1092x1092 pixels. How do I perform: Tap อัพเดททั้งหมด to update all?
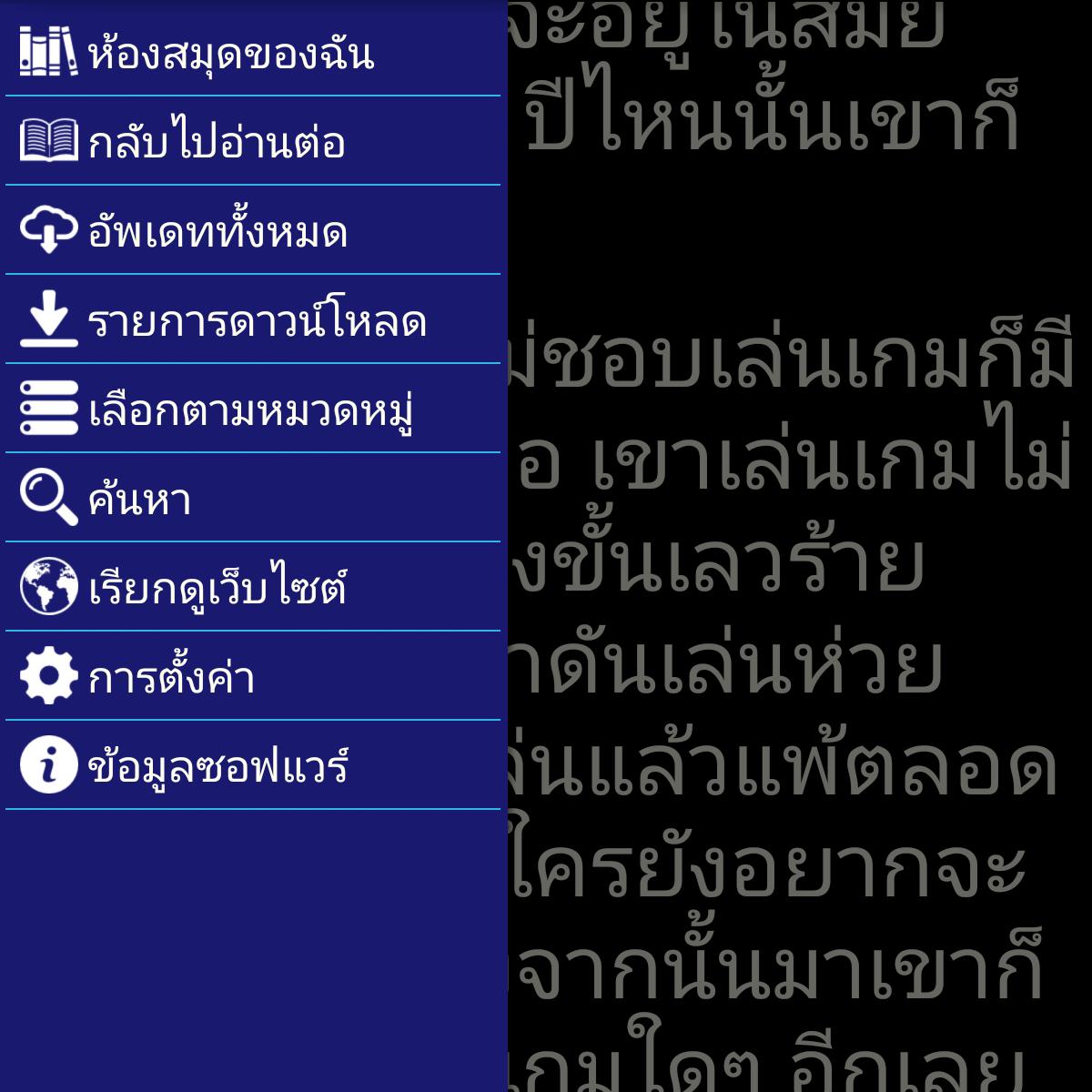(218, 231)
